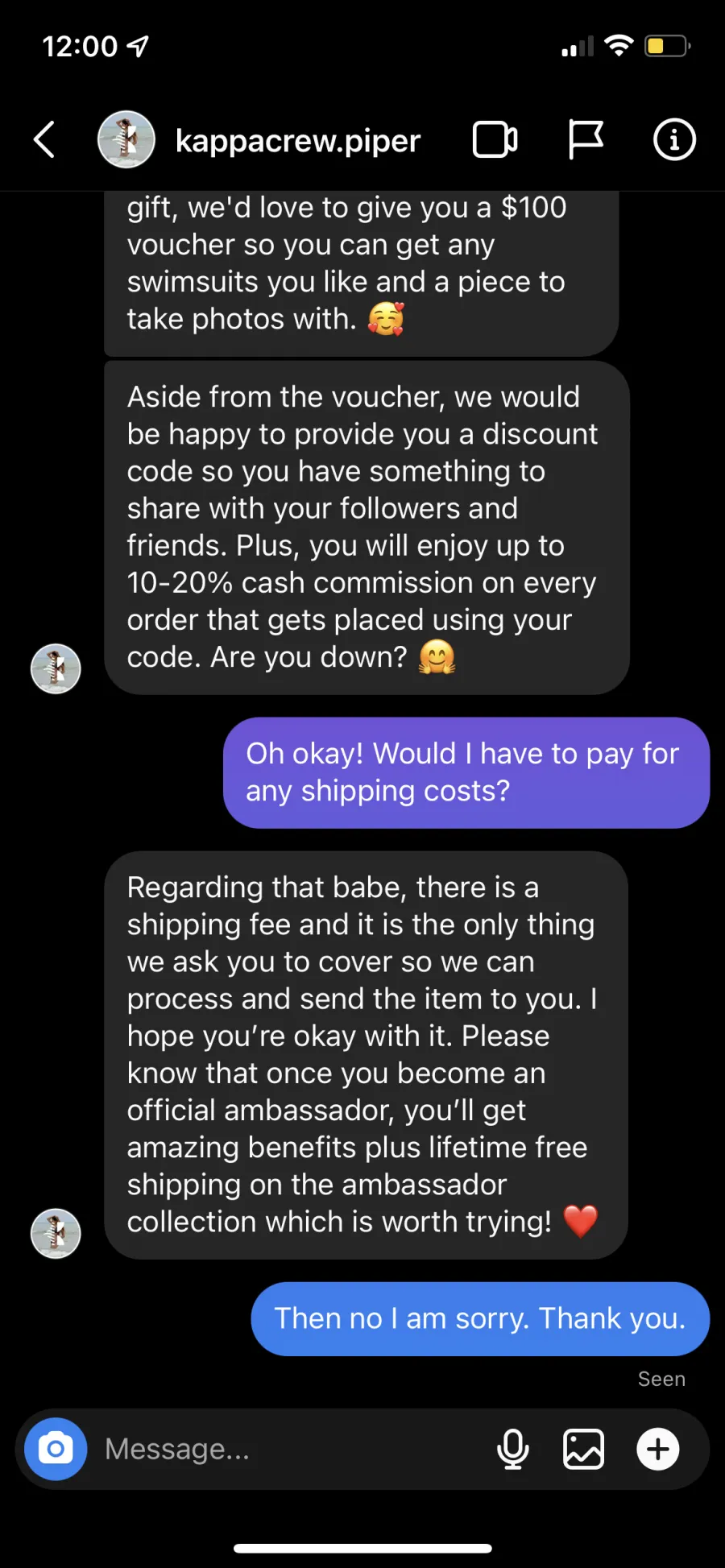Open conversation details info icon
Image resolution: width=725 pixels, height=1568 pixels.
pos(674,139)
